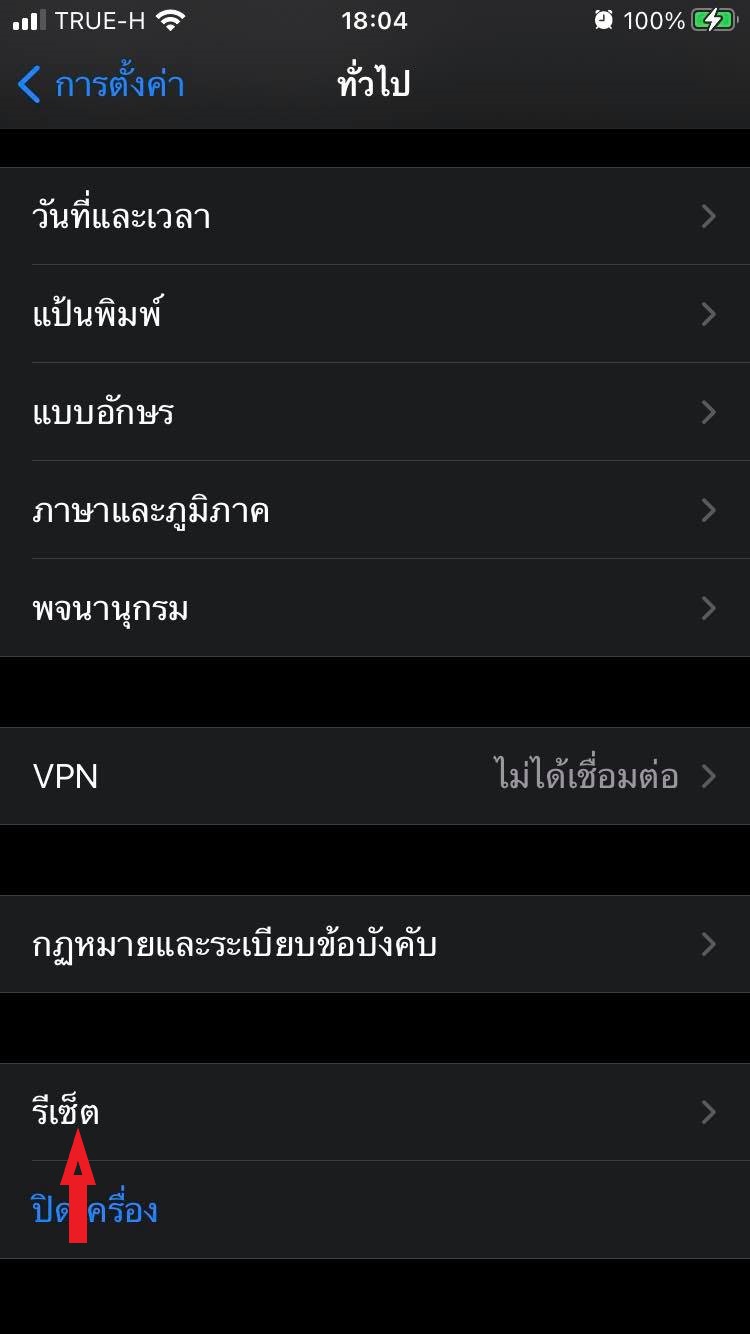
Task: Go back to การตั้งค่า
Action: (100, 85)
